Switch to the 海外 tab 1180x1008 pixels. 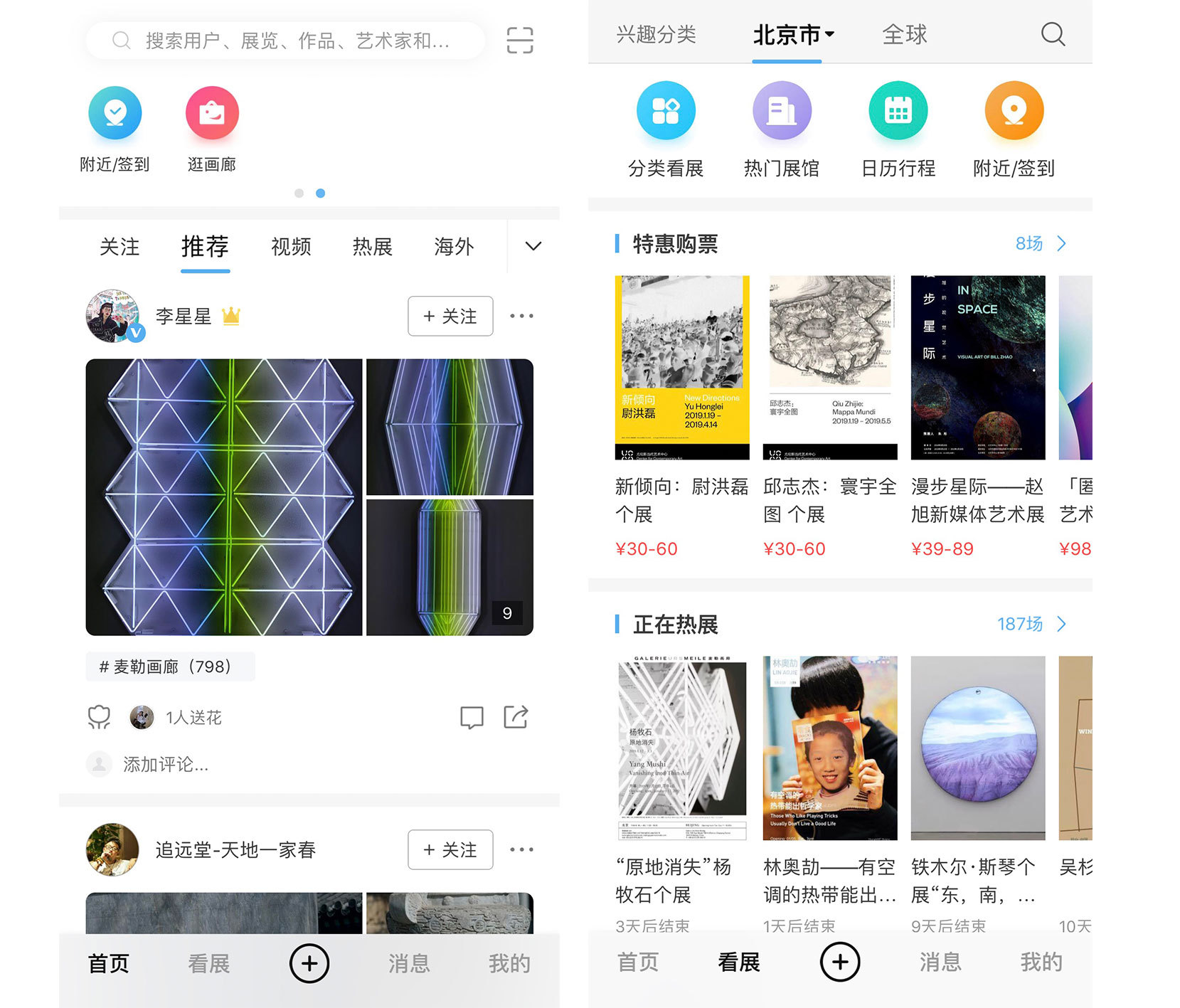tap(454, 247)
